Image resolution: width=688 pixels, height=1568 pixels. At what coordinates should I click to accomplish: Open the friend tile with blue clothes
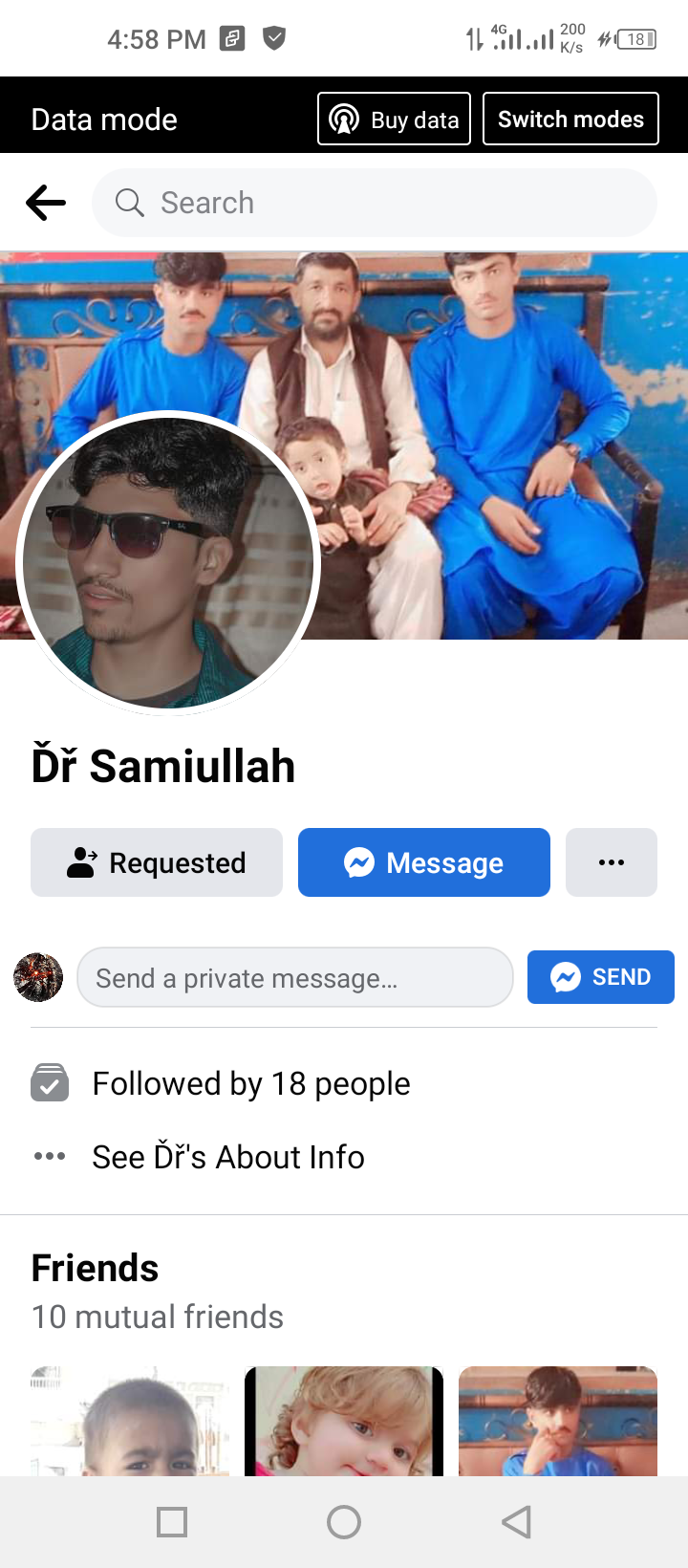coord(558,1421)
